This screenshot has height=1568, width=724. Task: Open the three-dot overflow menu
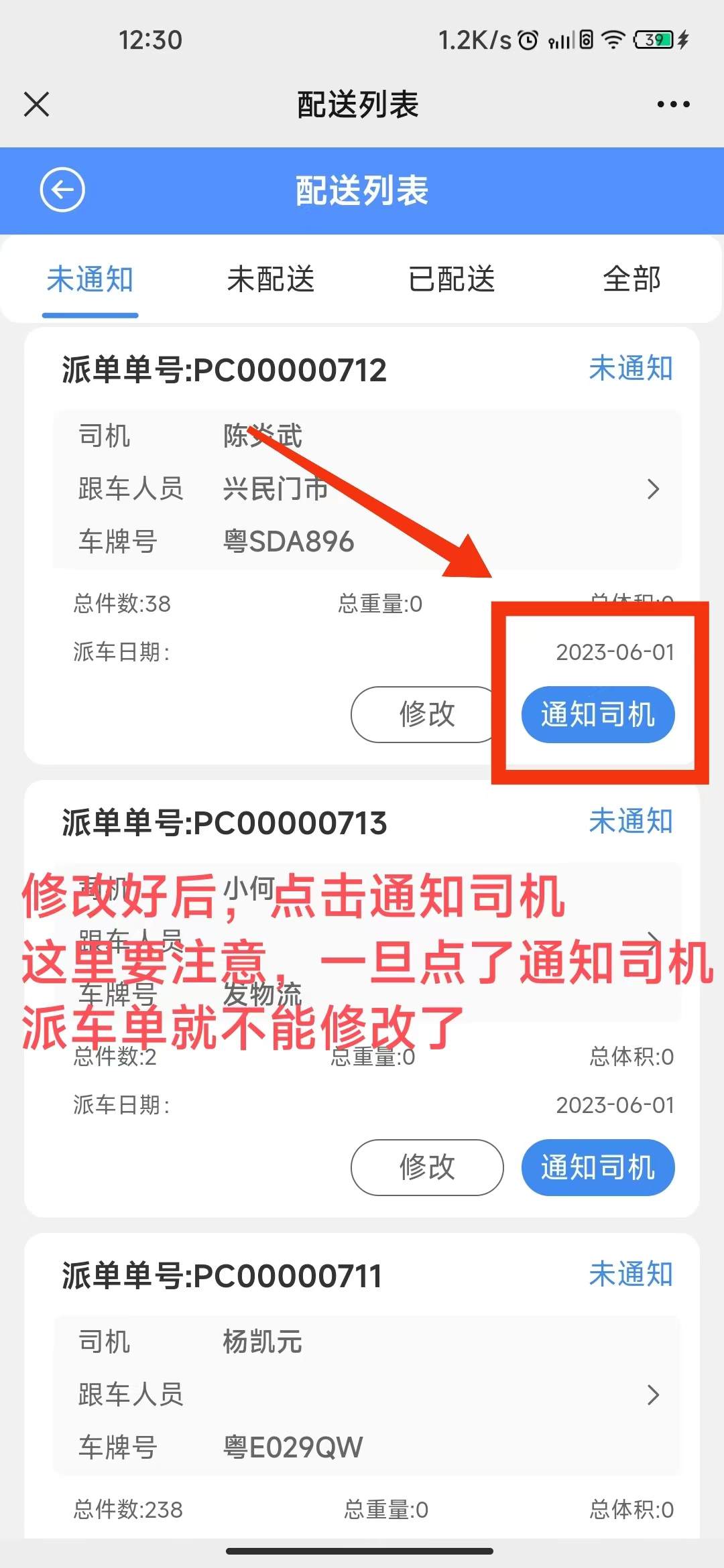tap(673, 105)
